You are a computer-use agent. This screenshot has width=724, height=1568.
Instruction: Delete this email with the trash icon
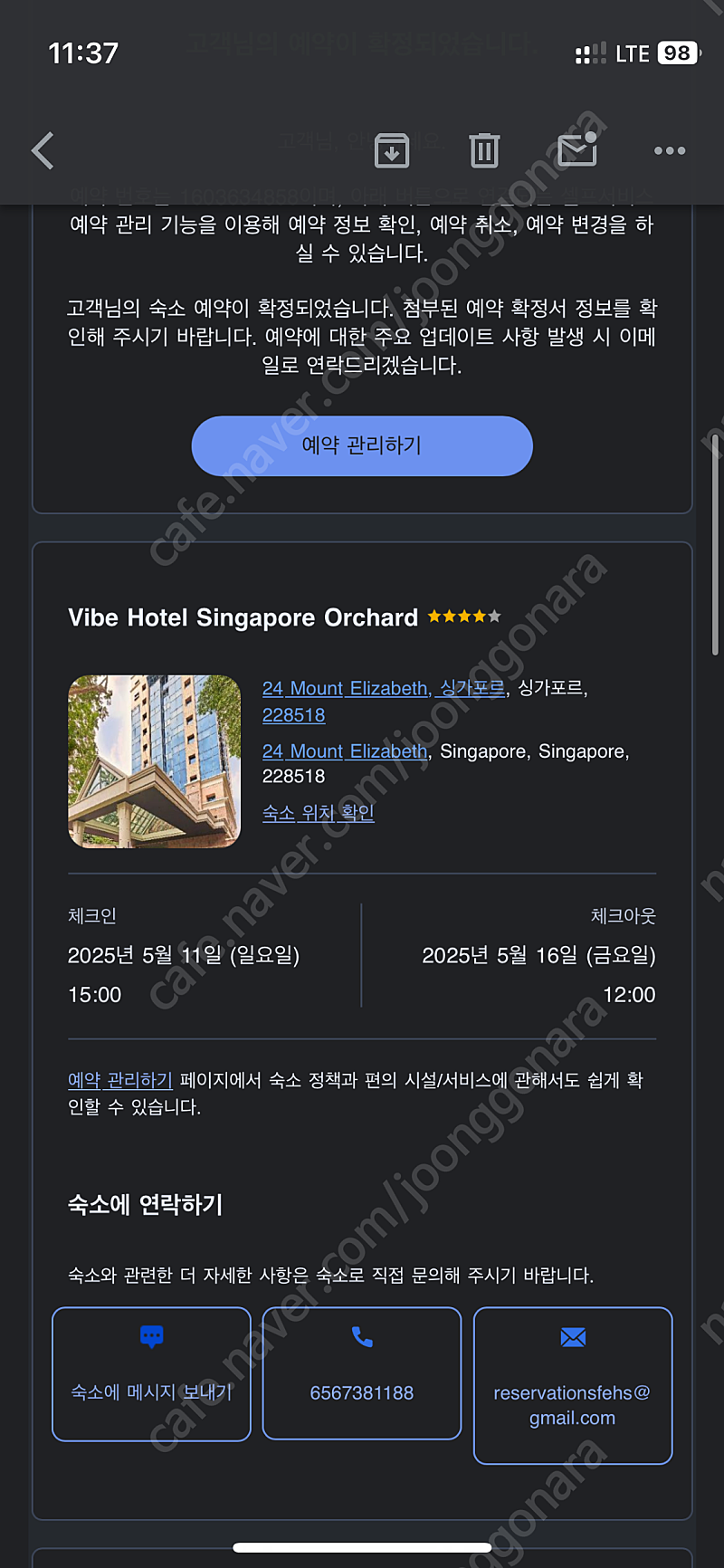click(x=484, y=150)
